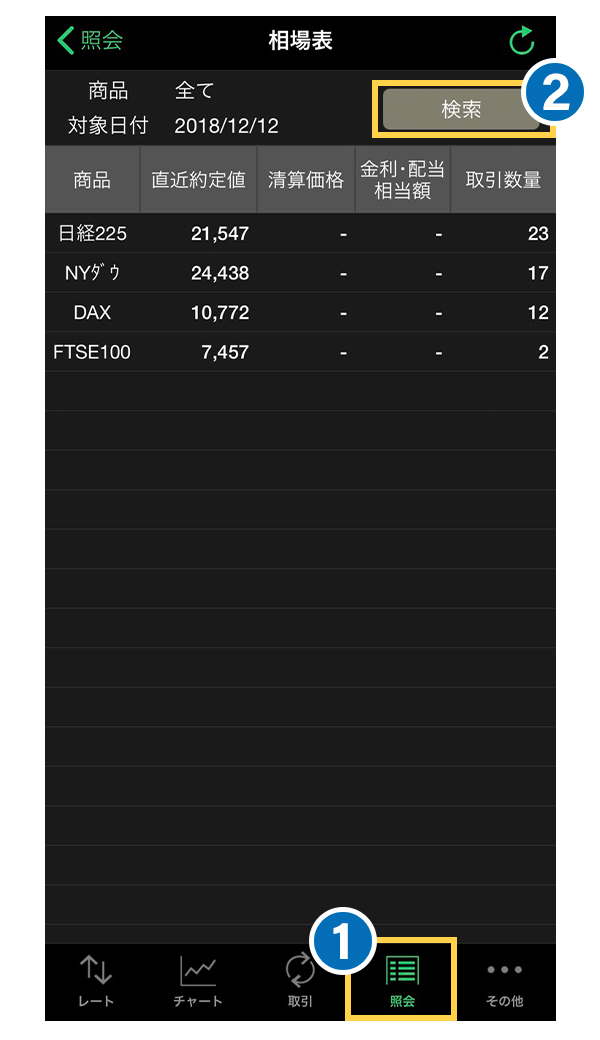The width and height of the screenshot is (600, 1040).
Task: Open the 取引 tab
Action: (300, 980)
